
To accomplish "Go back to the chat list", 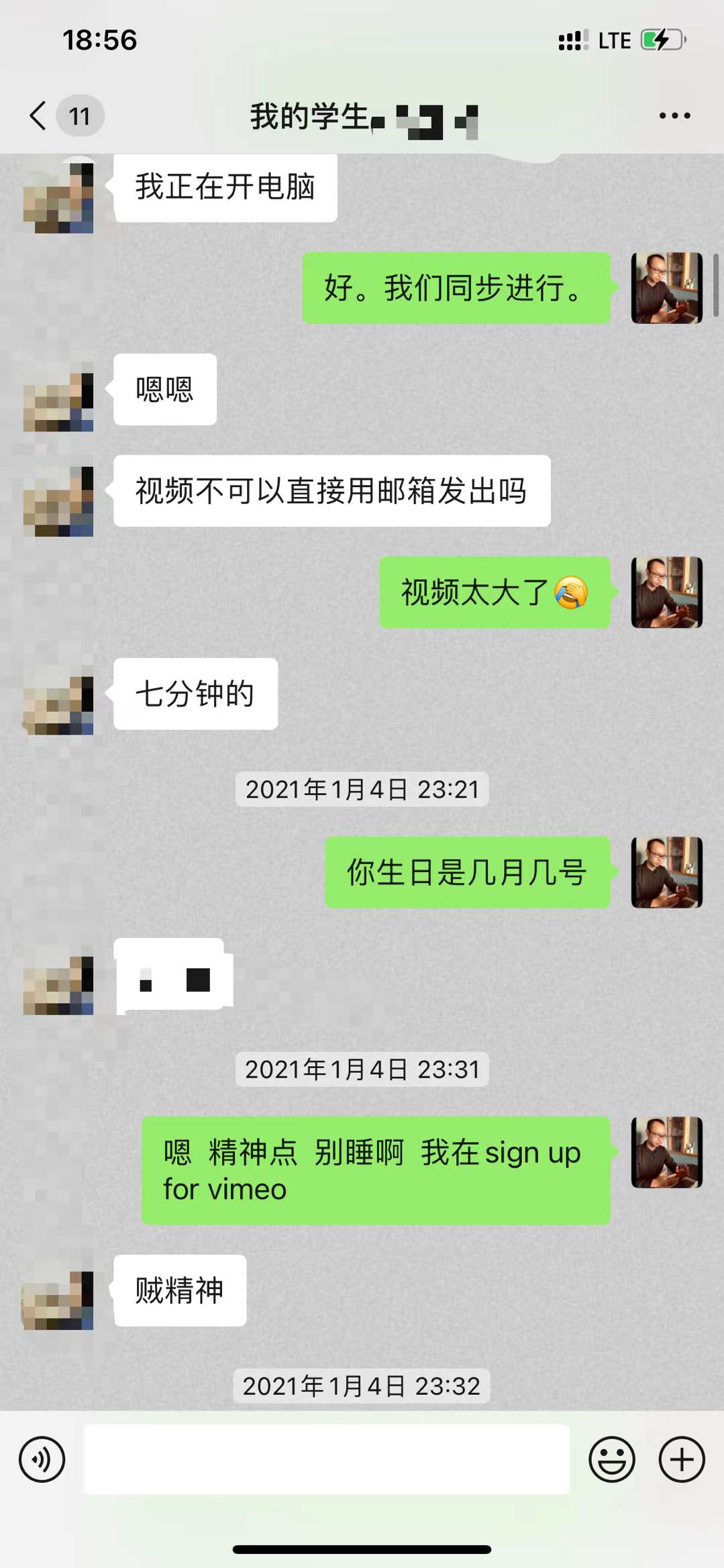I will pyautogui.click(x=39, y=115).
